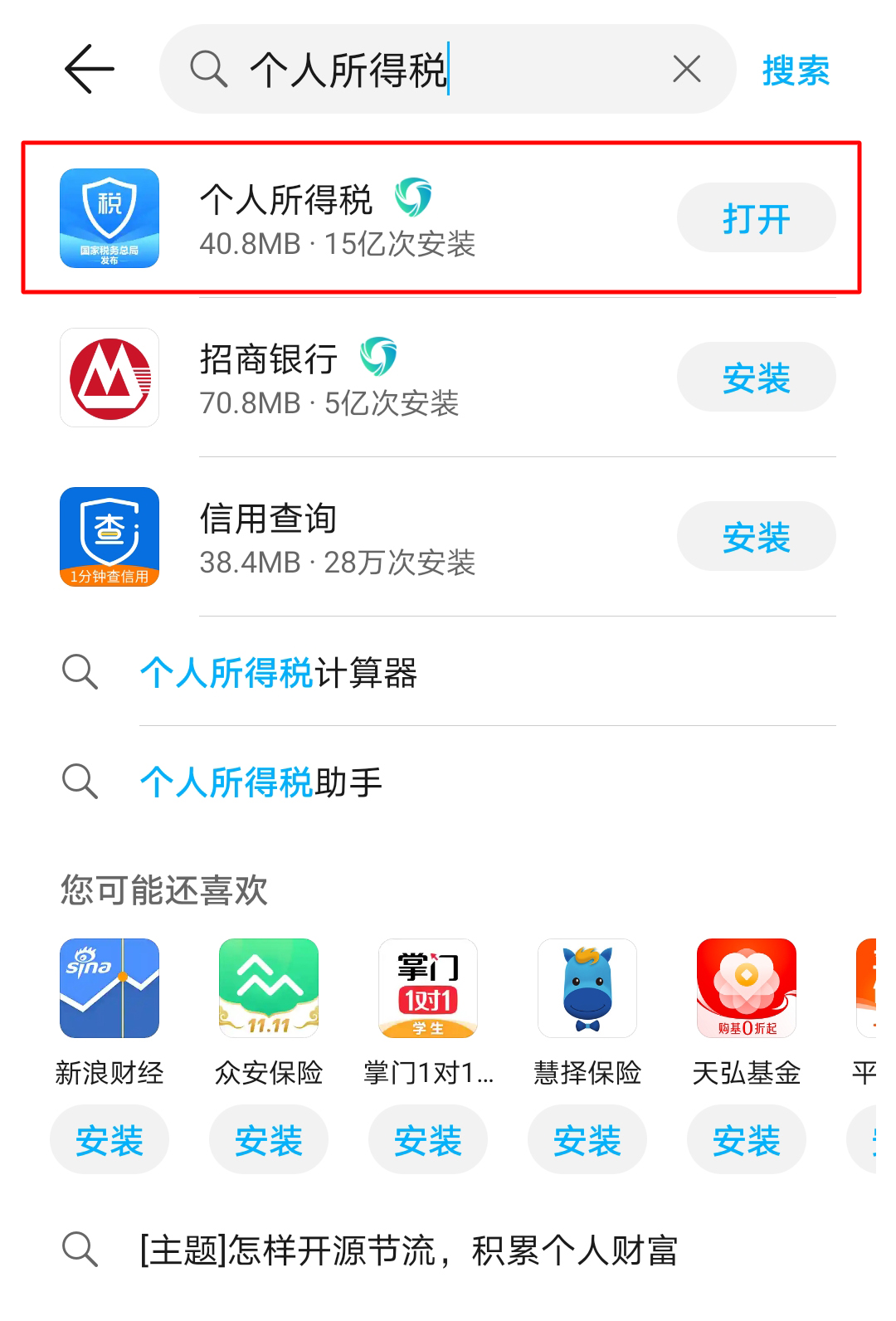Install 天弘基金 from recommendations
This screenshot has height=1321, width=896.
(747, 1140)
